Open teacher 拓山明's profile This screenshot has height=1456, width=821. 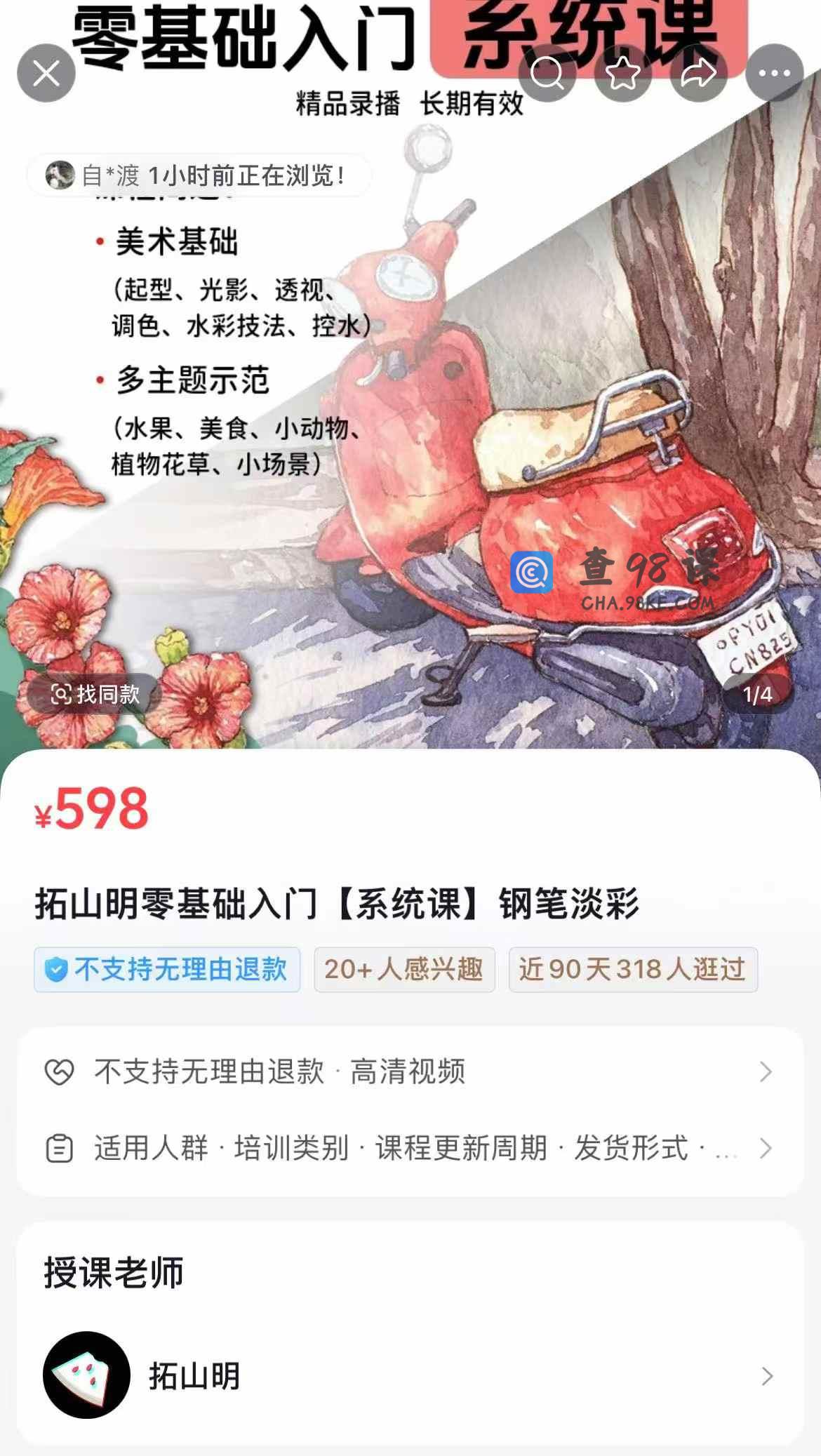click(410, 1375)
